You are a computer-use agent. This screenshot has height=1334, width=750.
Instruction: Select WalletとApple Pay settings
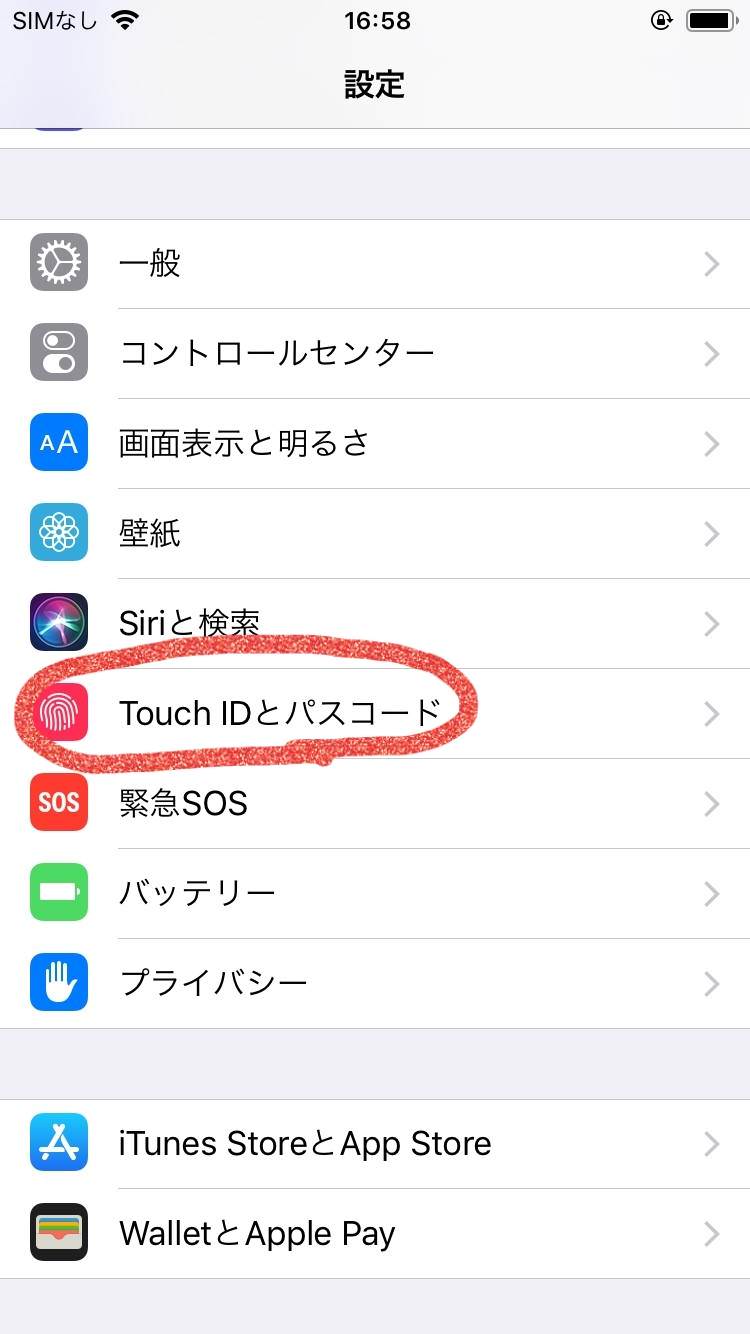click(x=375, y=1233)
